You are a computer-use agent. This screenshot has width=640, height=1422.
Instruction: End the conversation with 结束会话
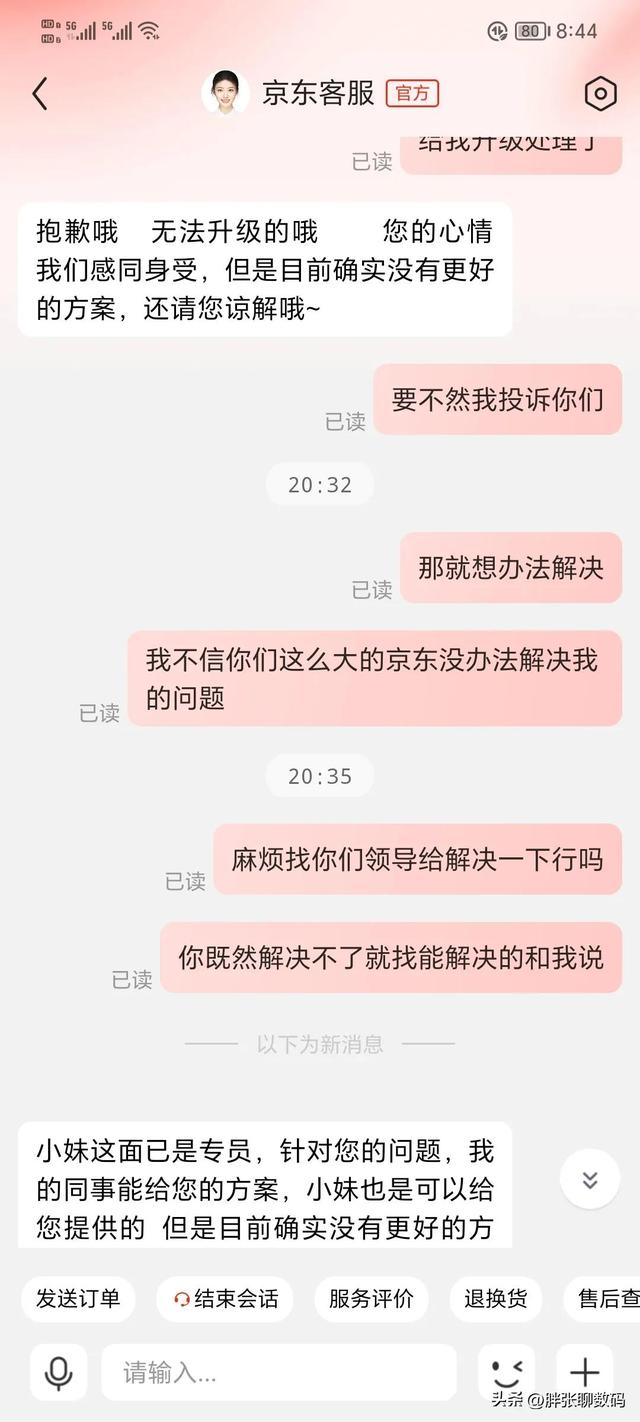(225, 1299)
